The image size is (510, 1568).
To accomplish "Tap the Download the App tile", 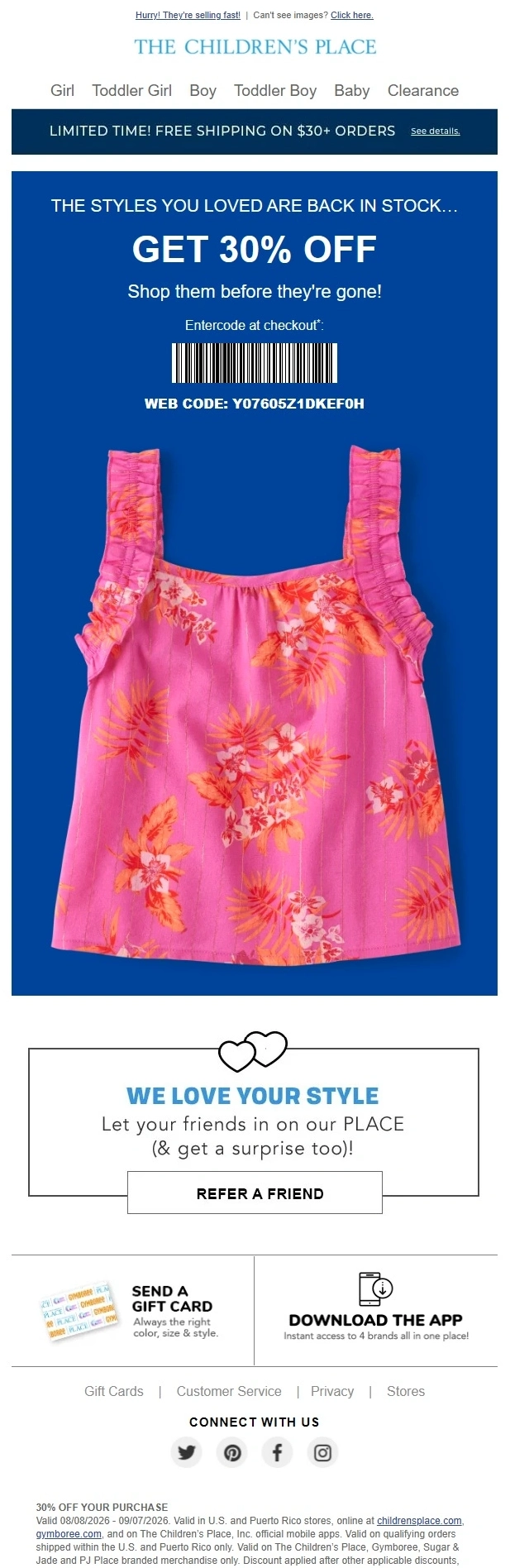I will point(376,1311).
